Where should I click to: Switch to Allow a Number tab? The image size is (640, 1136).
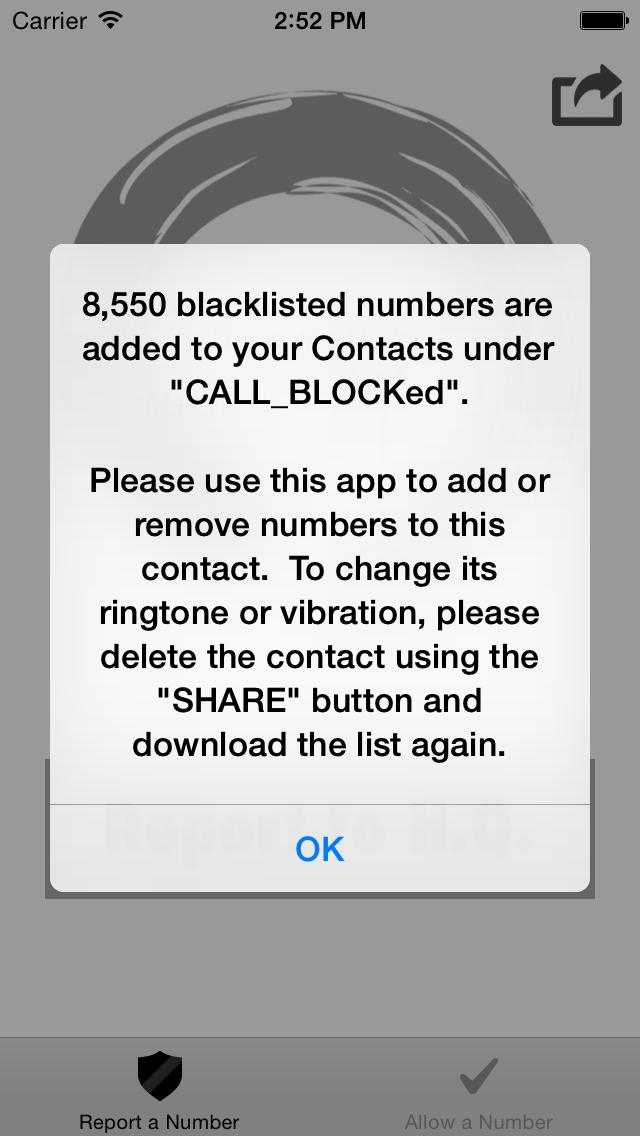(479, 1090)
